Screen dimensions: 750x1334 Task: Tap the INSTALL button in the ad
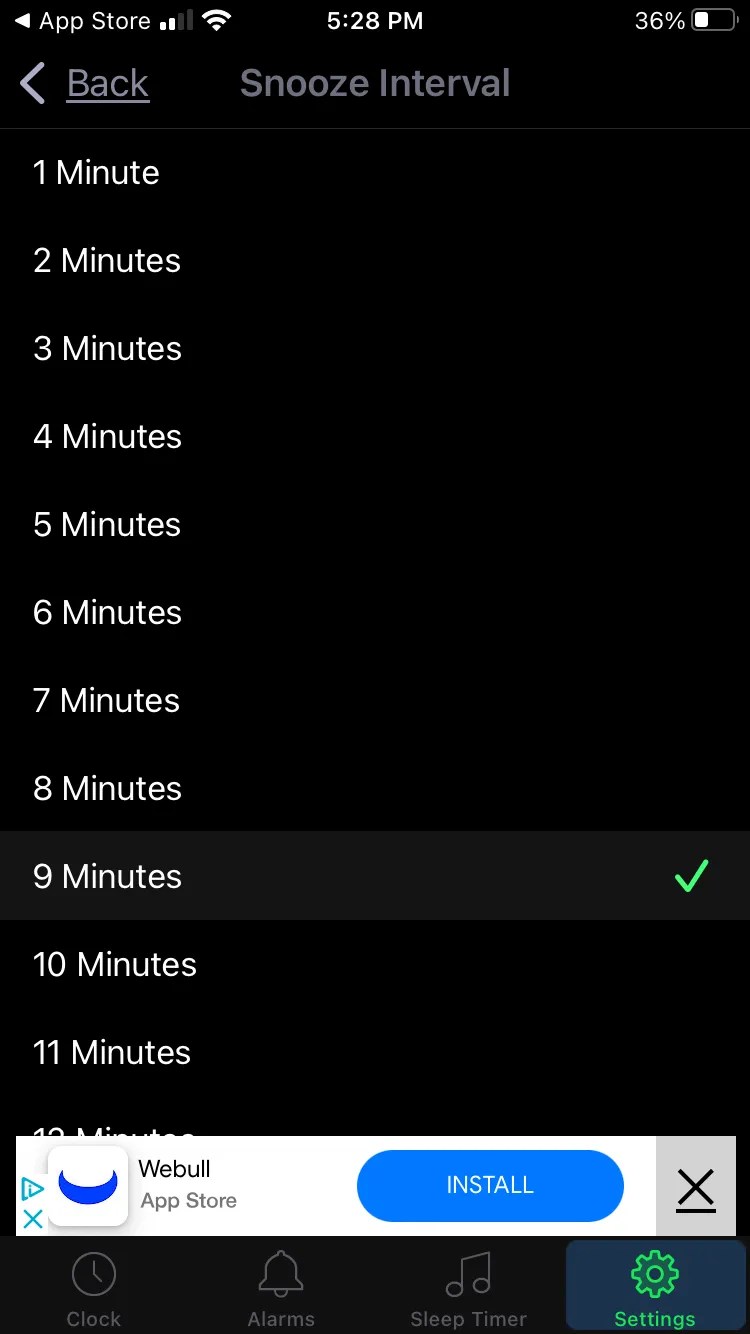pos(489,1185)
